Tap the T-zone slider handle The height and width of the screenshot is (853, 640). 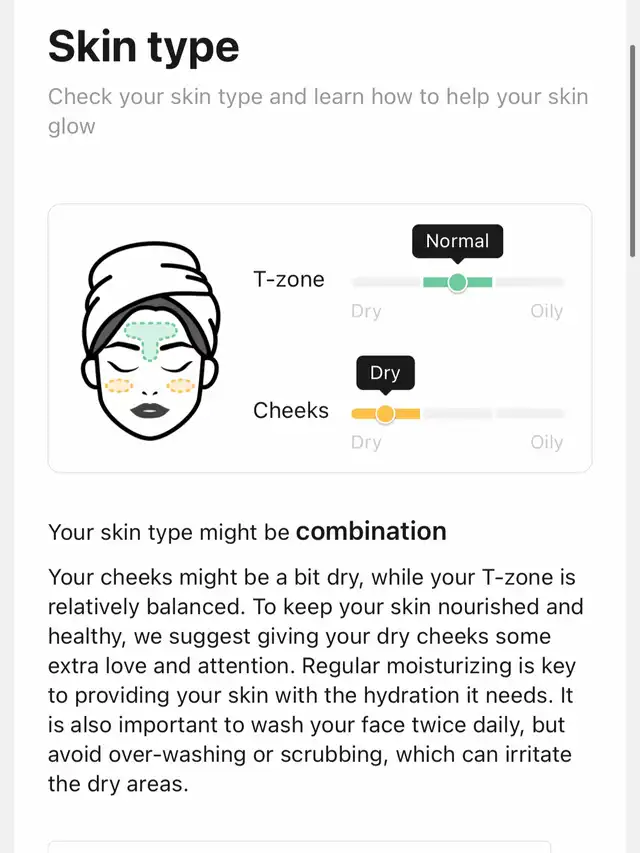coord(457,283)
